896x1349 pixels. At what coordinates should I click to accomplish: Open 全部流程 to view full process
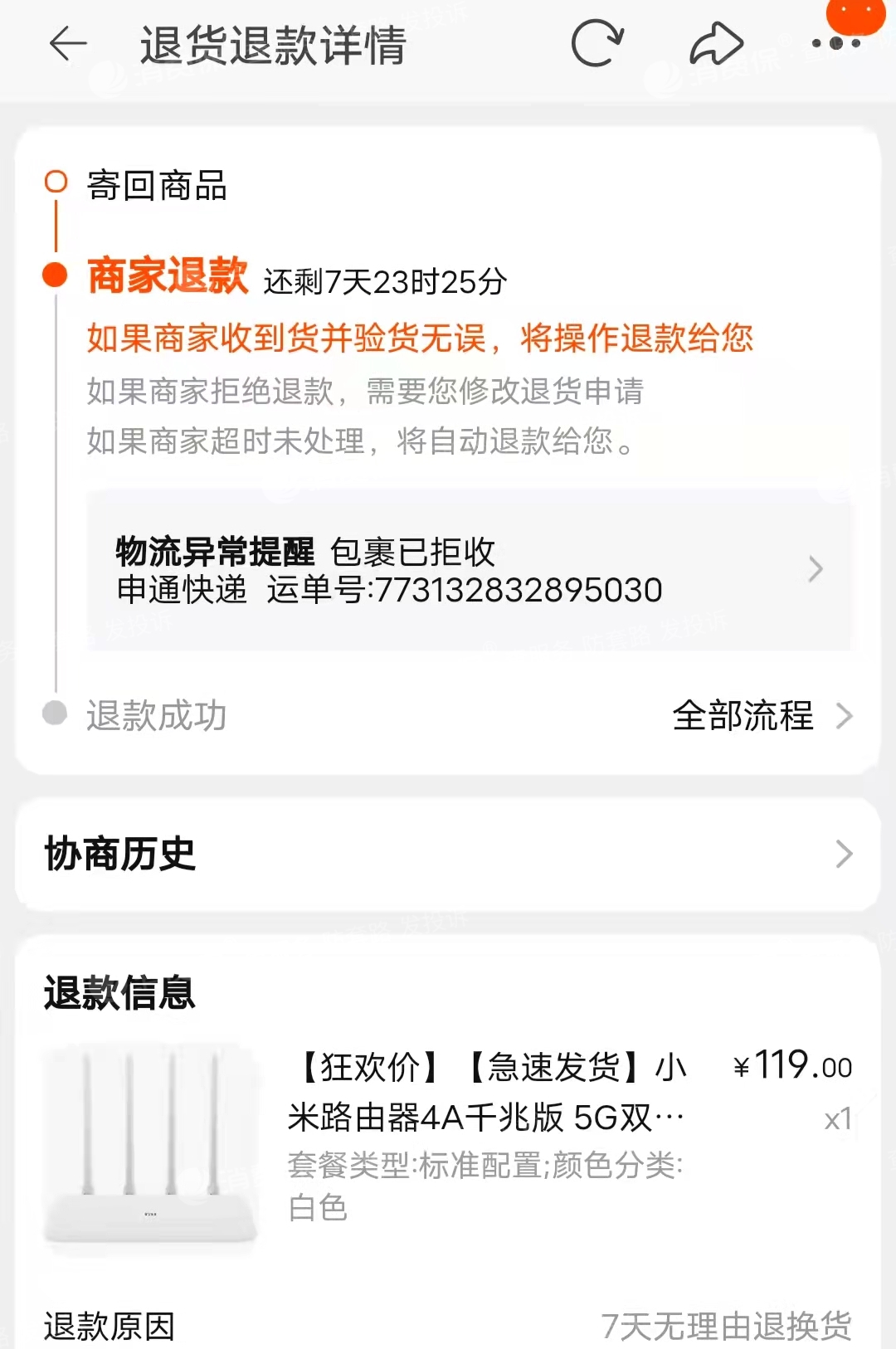pyautogui.click(x=743, y=715)
